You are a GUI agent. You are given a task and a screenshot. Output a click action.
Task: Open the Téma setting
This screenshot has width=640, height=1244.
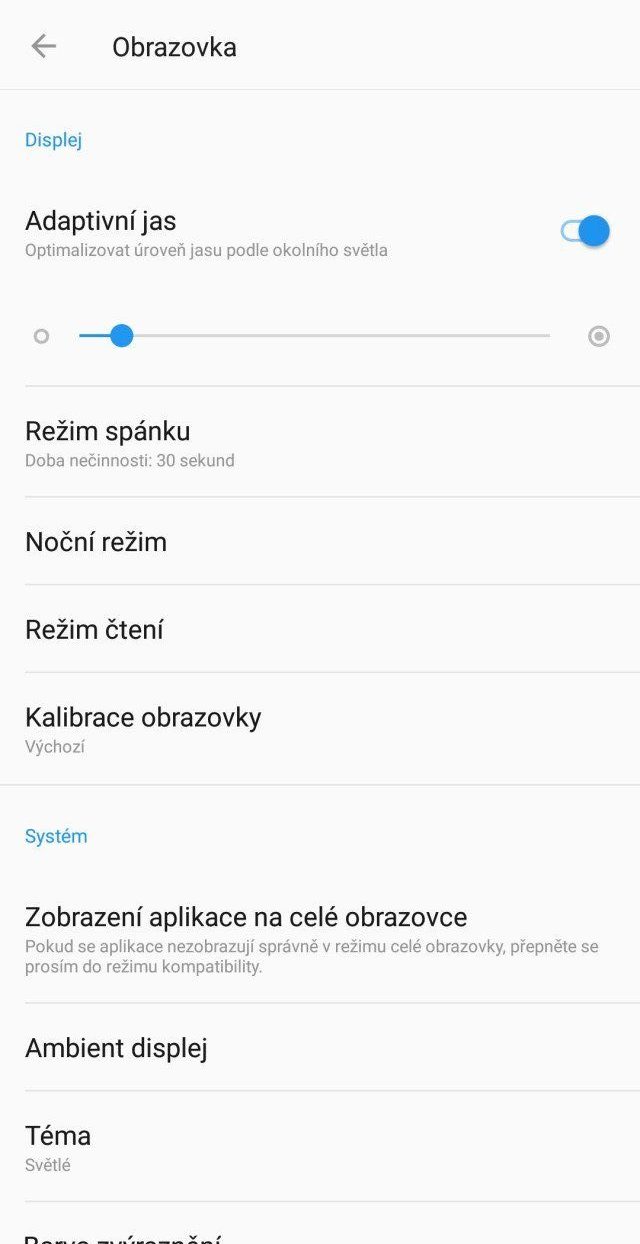(320, 1147)
